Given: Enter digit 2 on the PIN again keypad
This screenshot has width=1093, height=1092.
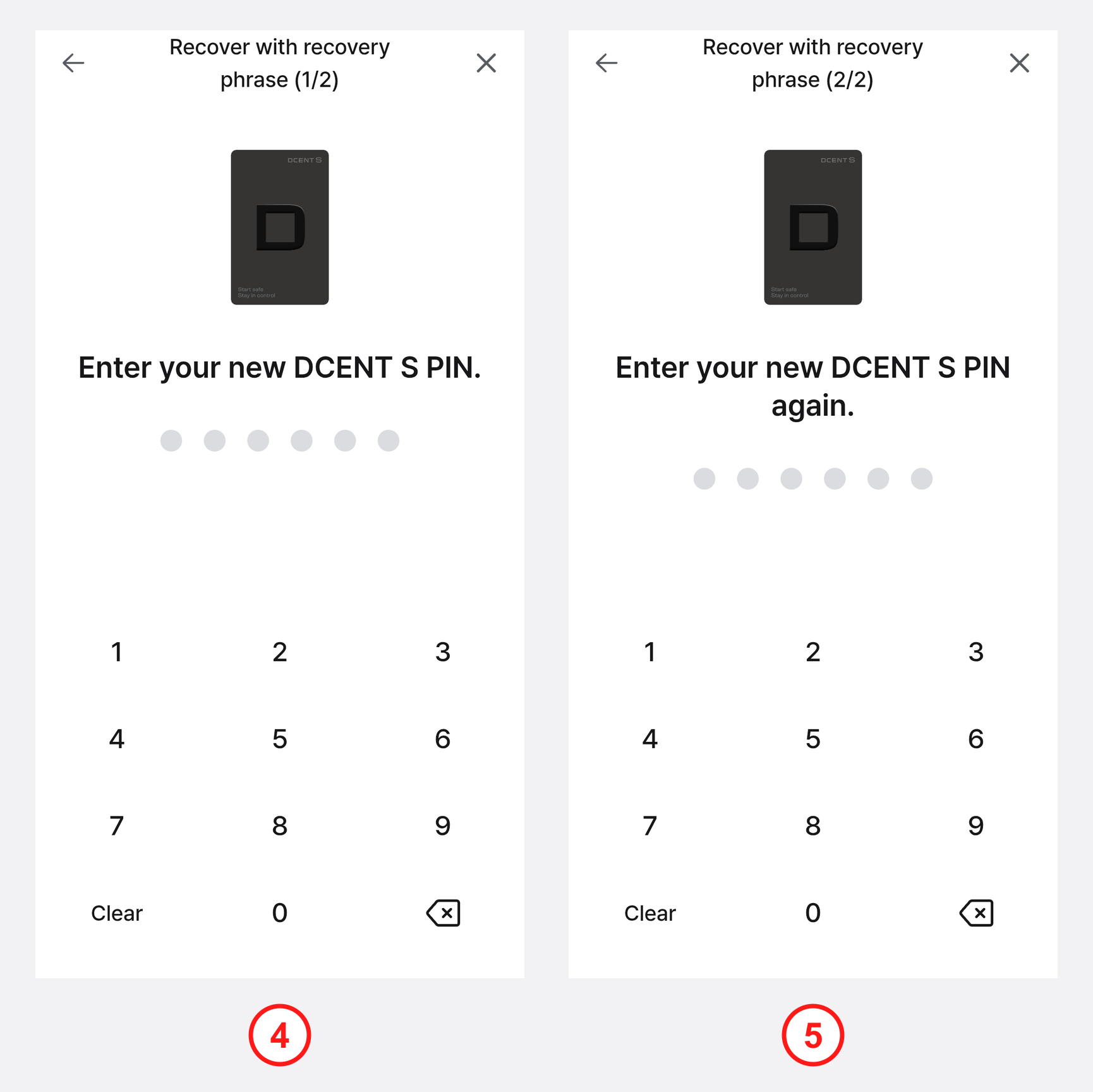Looking at the screenshot, I should (813, 652).
